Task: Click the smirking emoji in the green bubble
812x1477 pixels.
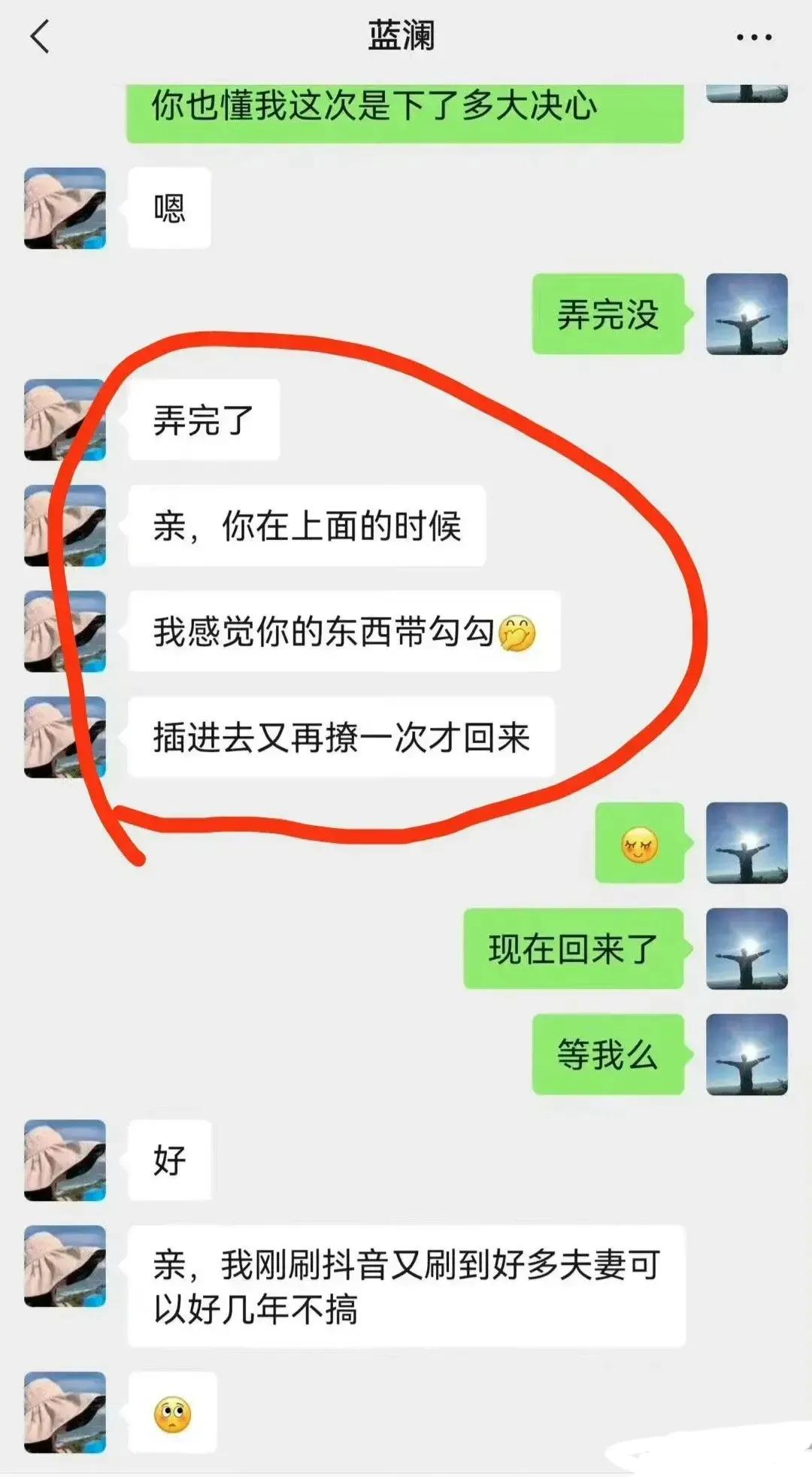Action: pos(638,844)
